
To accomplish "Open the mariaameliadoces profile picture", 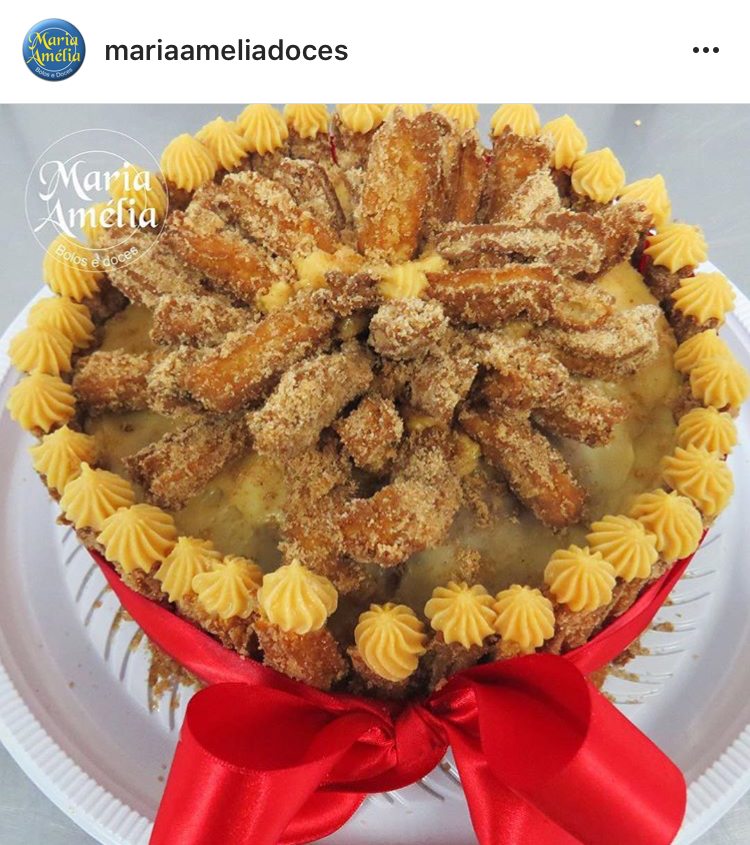I will coord(54,50).
